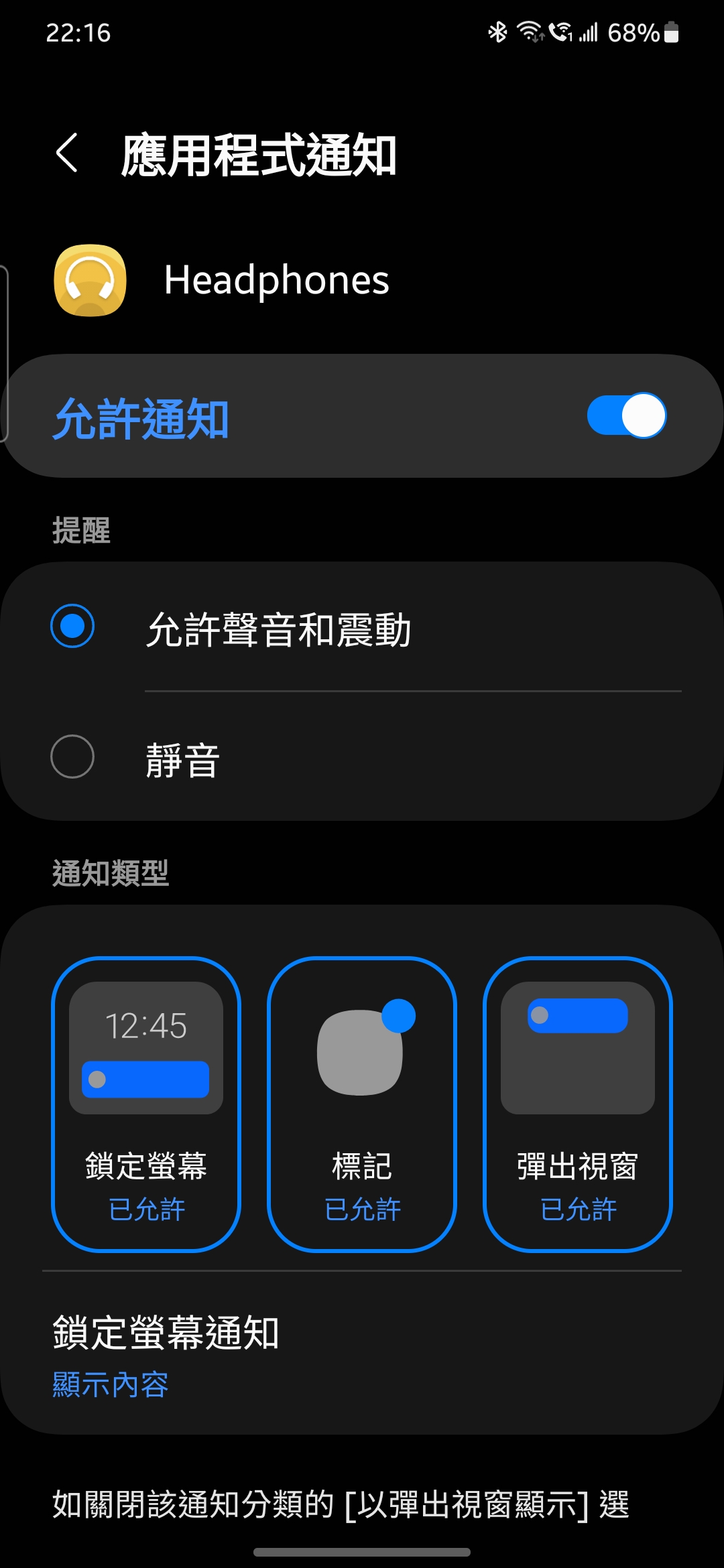Toggle 彈出視窗 notification type
This screenshot has width=724, height=1568.
tap(578, 1104)
